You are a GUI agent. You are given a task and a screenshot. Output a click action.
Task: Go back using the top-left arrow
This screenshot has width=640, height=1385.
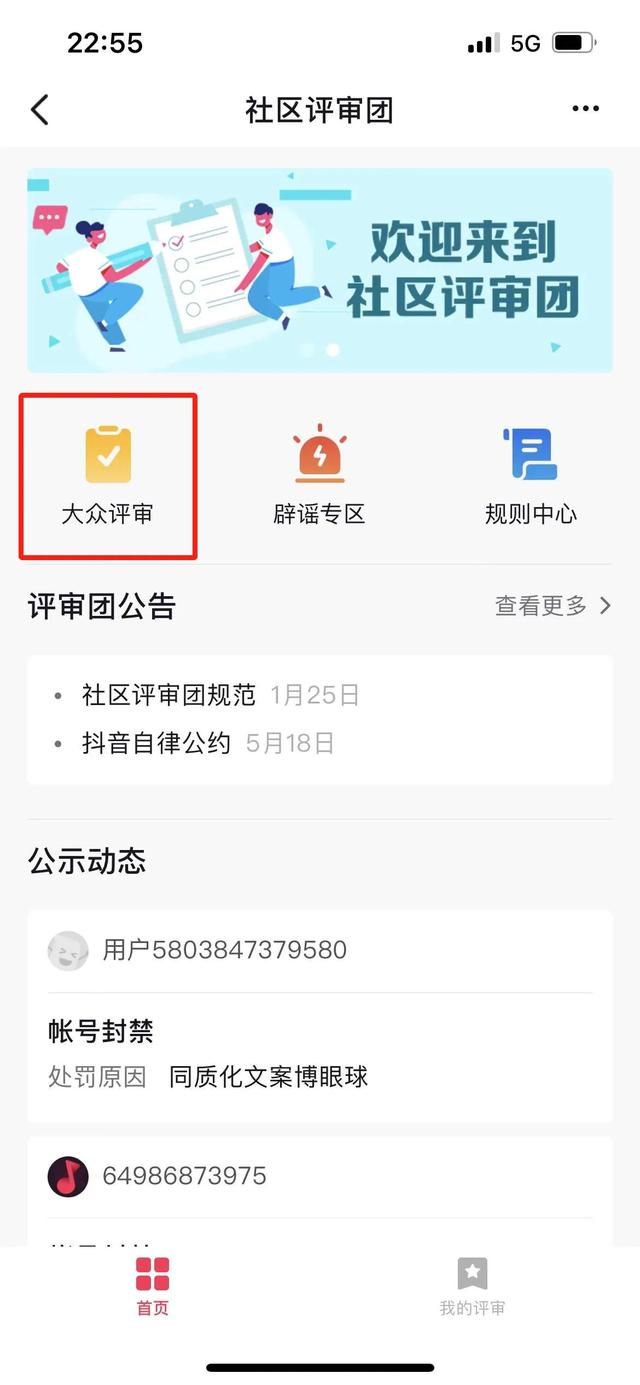point(40,110)
